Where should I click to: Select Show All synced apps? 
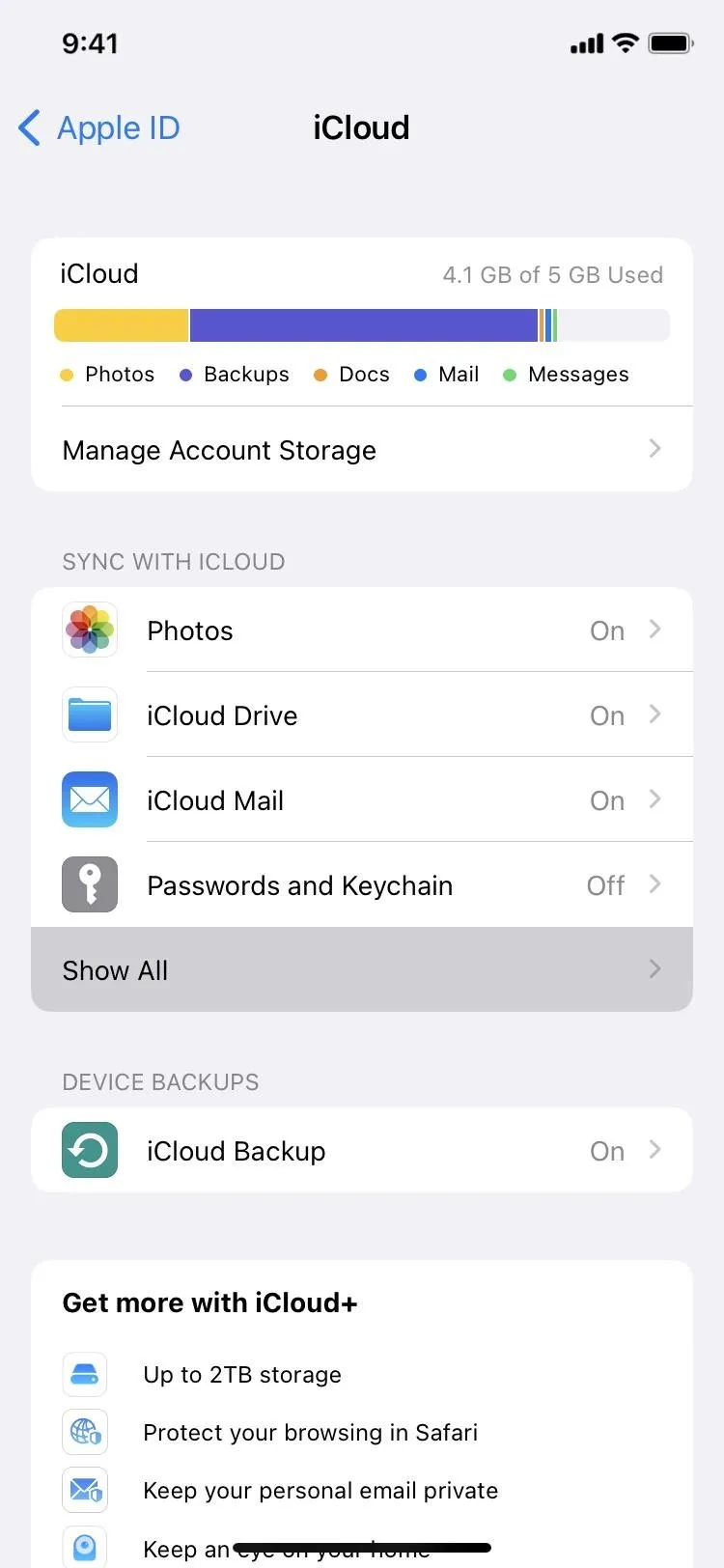[x=362, y=969]
